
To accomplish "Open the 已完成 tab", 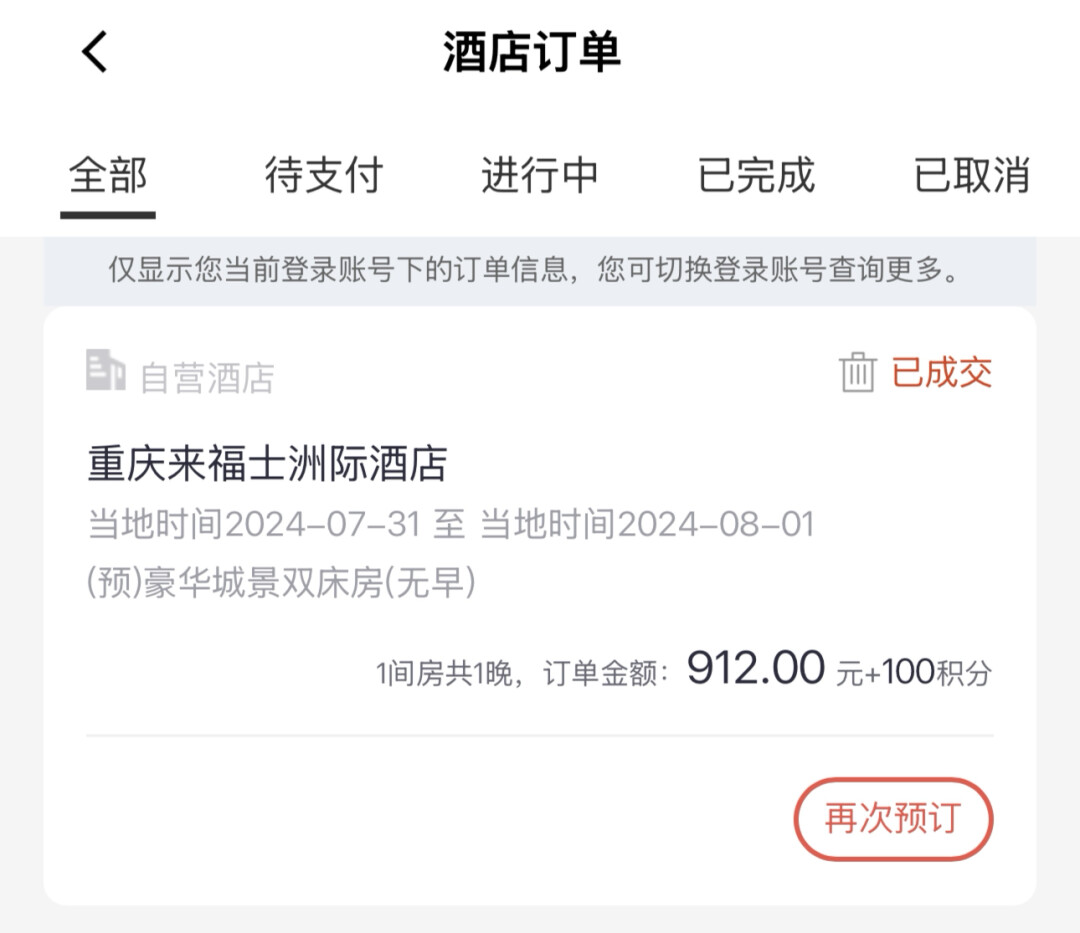I will coord(756,176).
